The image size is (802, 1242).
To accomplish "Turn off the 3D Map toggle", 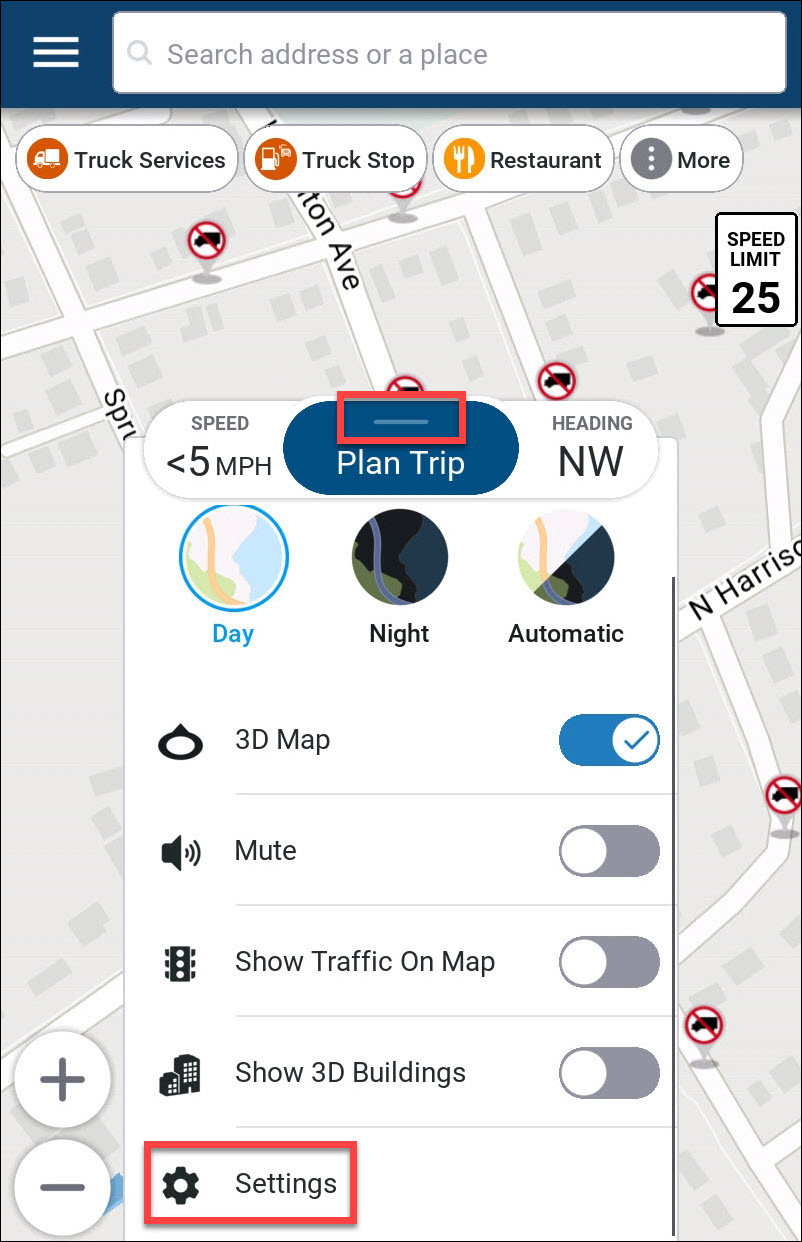I will (609, 741).
